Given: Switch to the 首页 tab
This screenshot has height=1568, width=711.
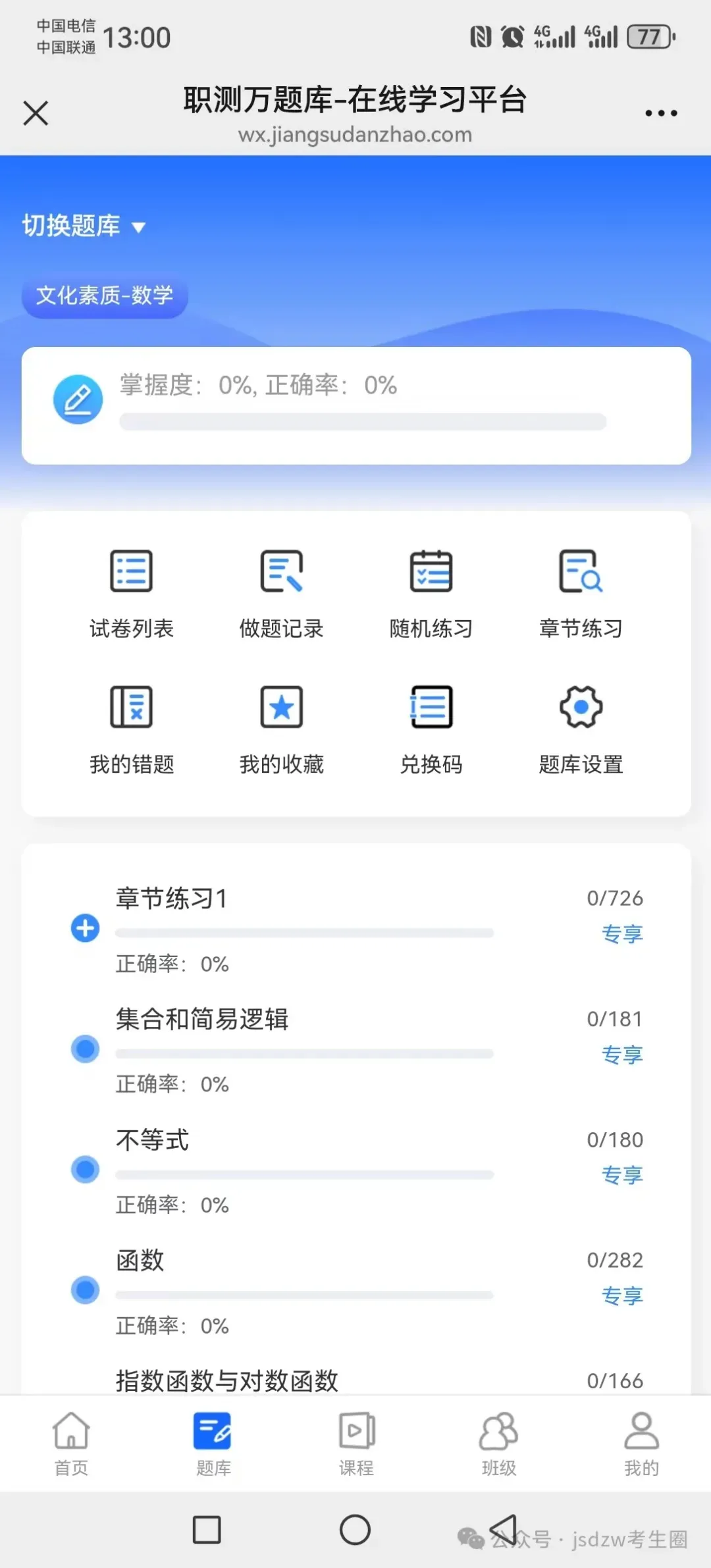Looking at the screenshot, I should pyautogui.click(x=71, y=1444).
